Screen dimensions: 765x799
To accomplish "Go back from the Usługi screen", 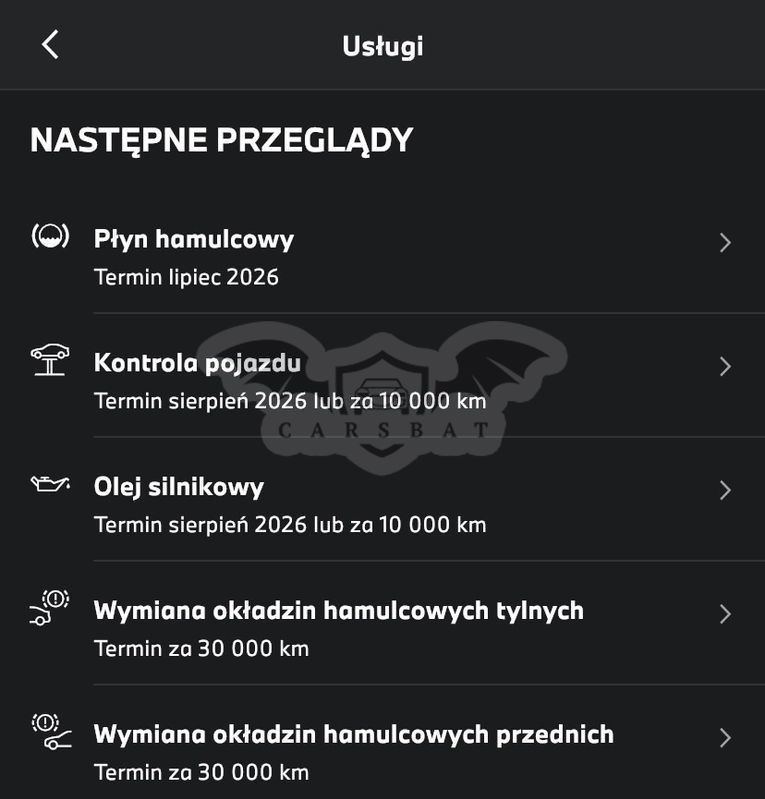I will coord(50,45).
